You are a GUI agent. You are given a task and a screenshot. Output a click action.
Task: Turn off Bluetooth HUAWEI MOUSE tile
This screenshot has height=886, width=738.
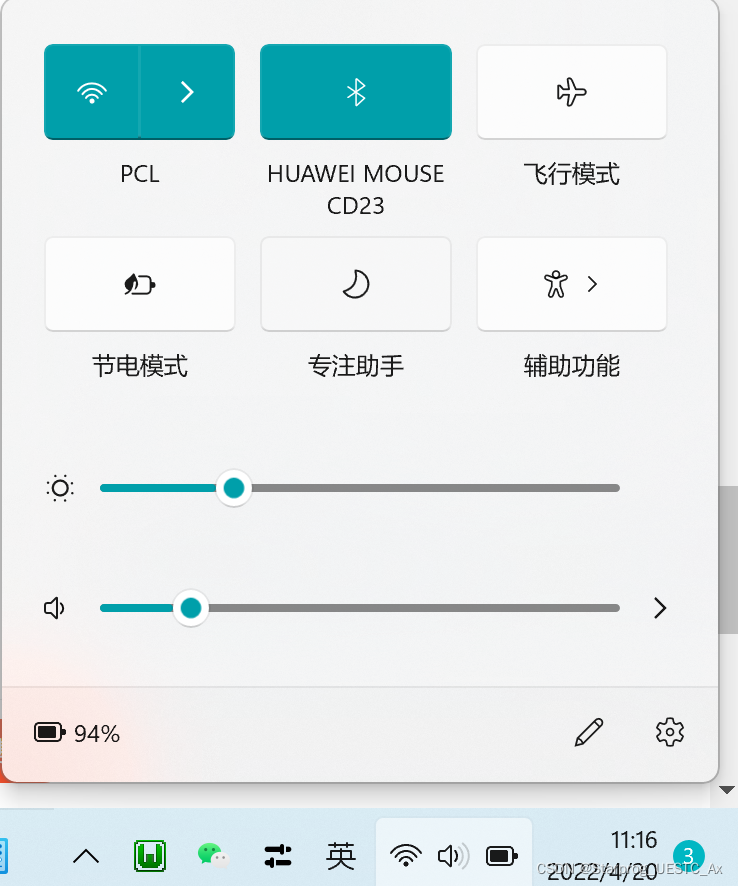(x=356, y=92)
